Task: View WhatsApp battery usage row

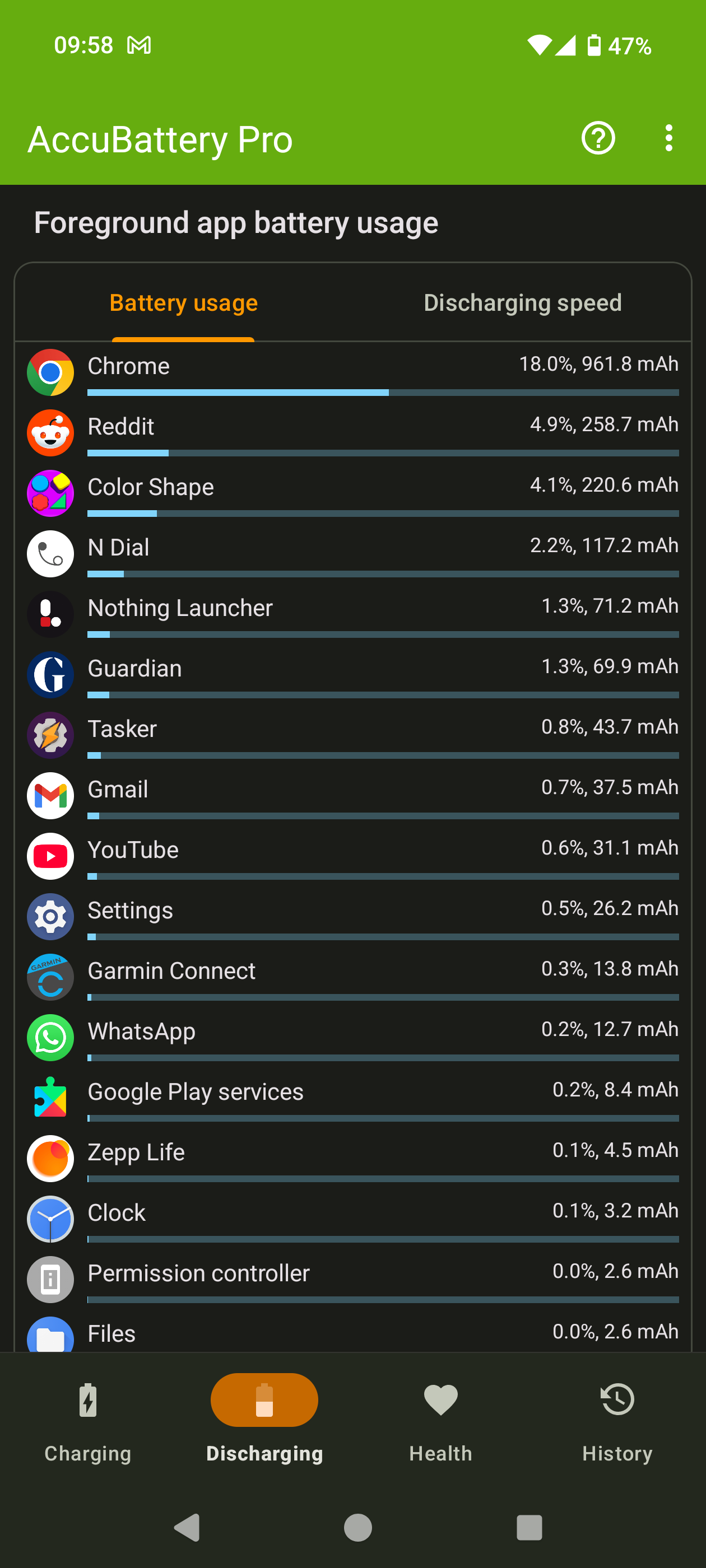Action: pos(352,1037)
